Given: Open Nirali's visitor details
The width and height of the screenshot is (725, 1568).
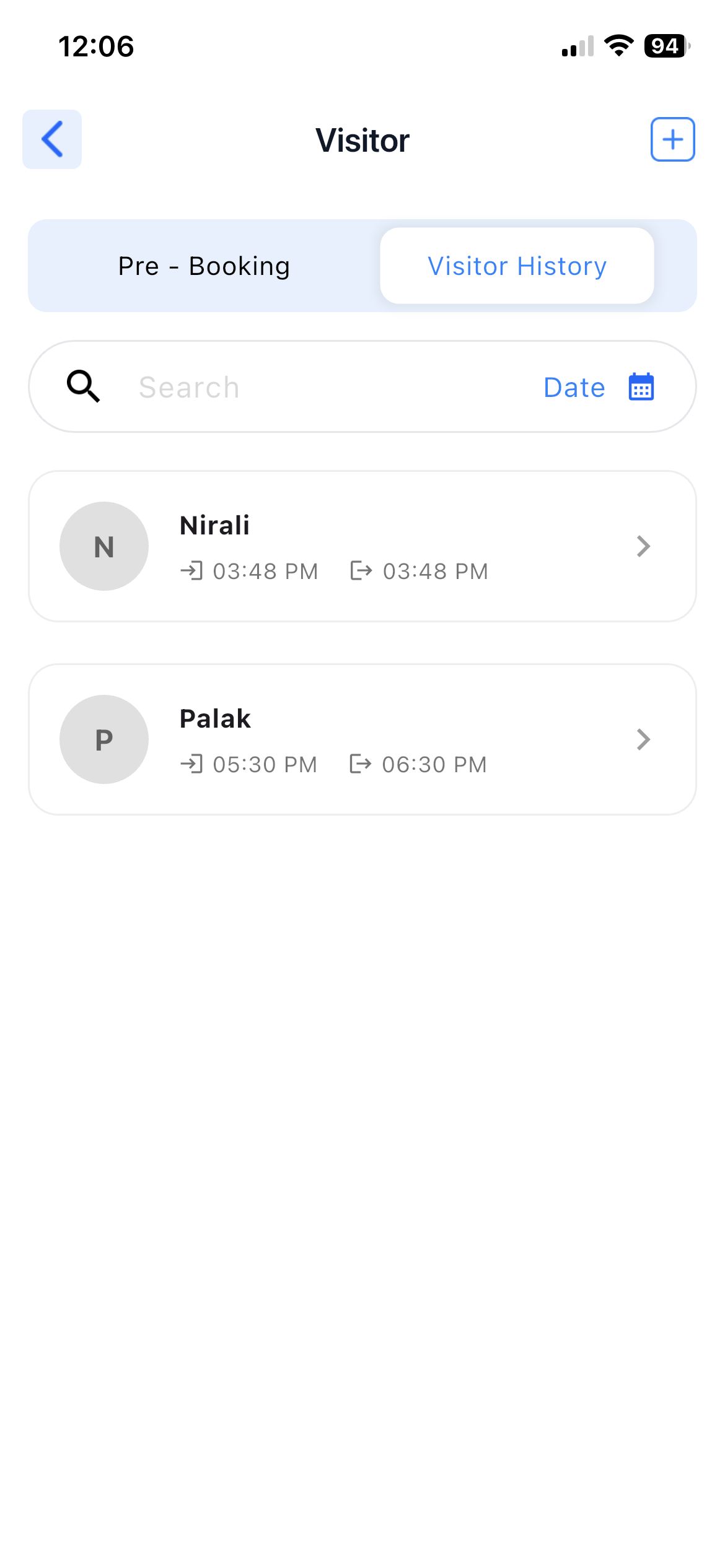Looking at the screenshot, I should (362, 546).
